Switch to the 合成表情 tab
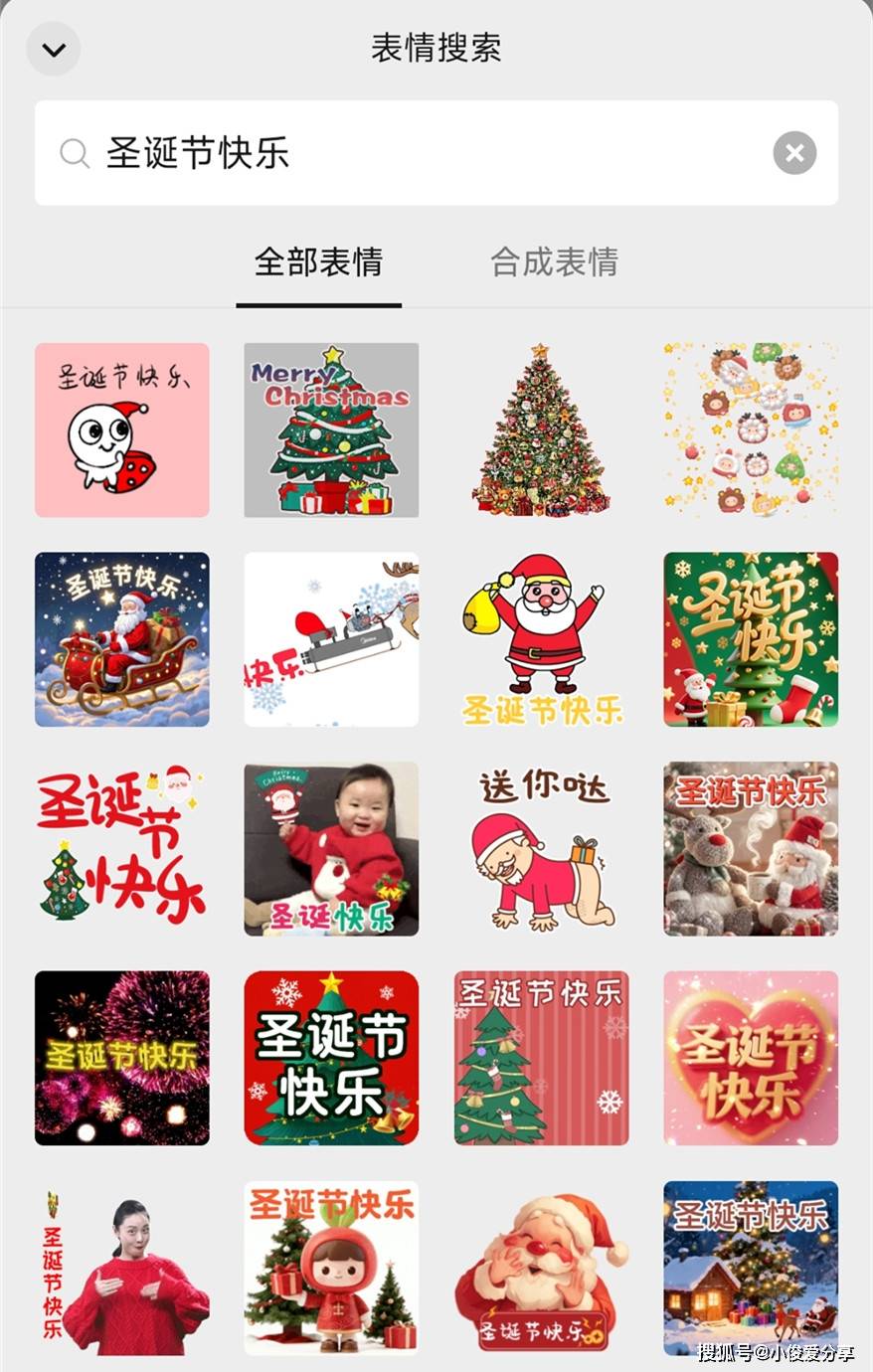873x1372 pixels. (x=554, y=262)
